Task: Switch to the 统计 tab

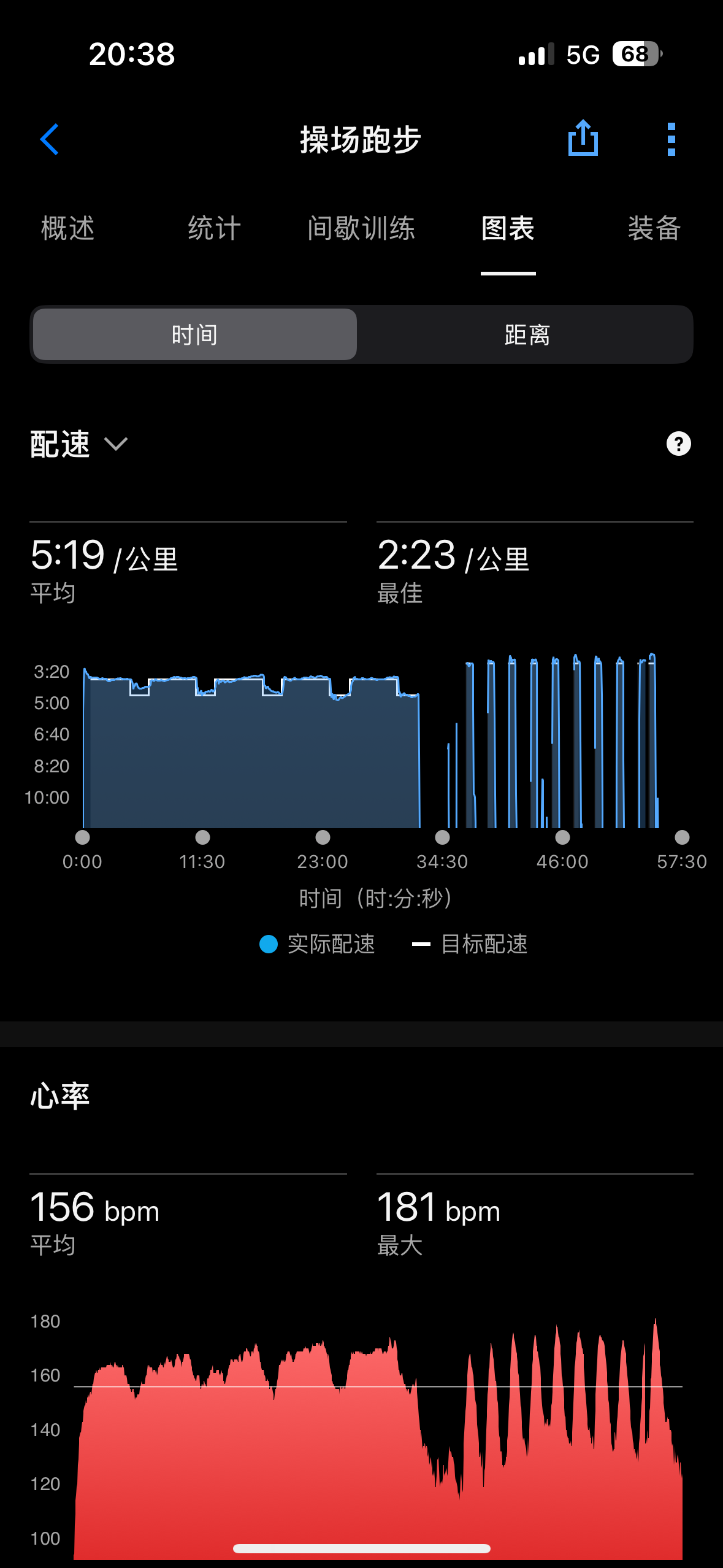Action: [214, 228]
